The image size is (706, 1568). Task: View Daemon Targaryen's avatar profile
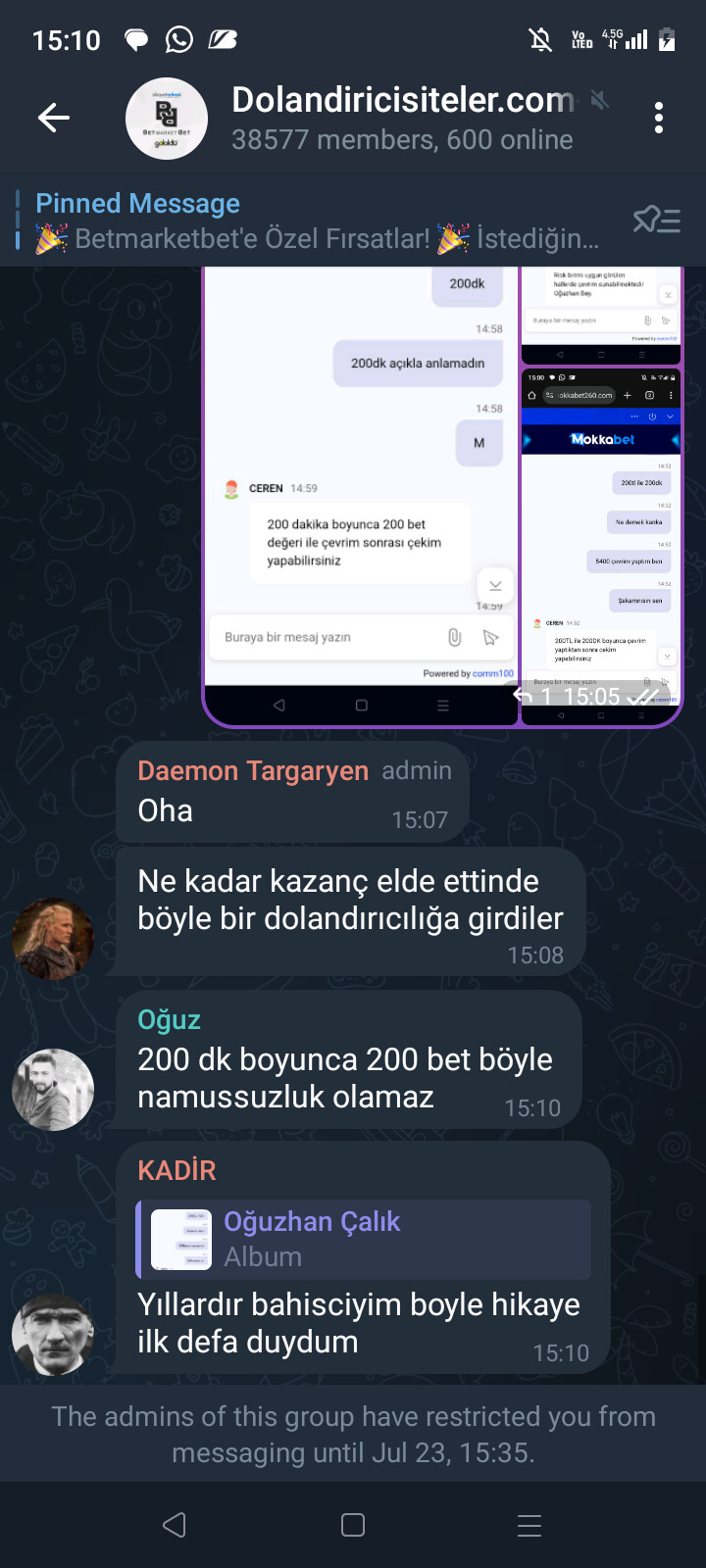tap(53, 939)
